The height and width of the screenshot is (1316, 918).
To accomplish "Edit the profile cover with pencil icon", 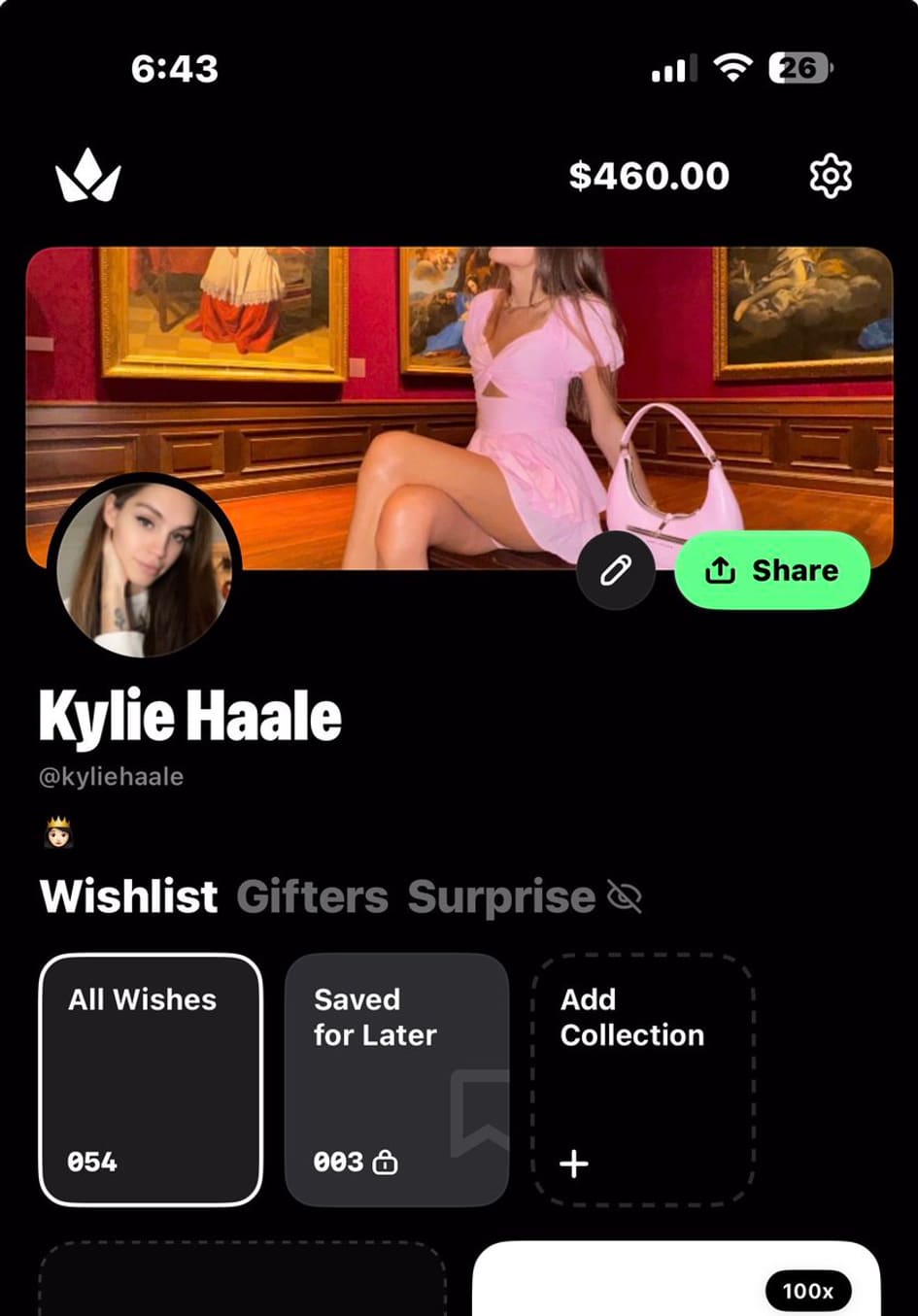I will (615, 571).
